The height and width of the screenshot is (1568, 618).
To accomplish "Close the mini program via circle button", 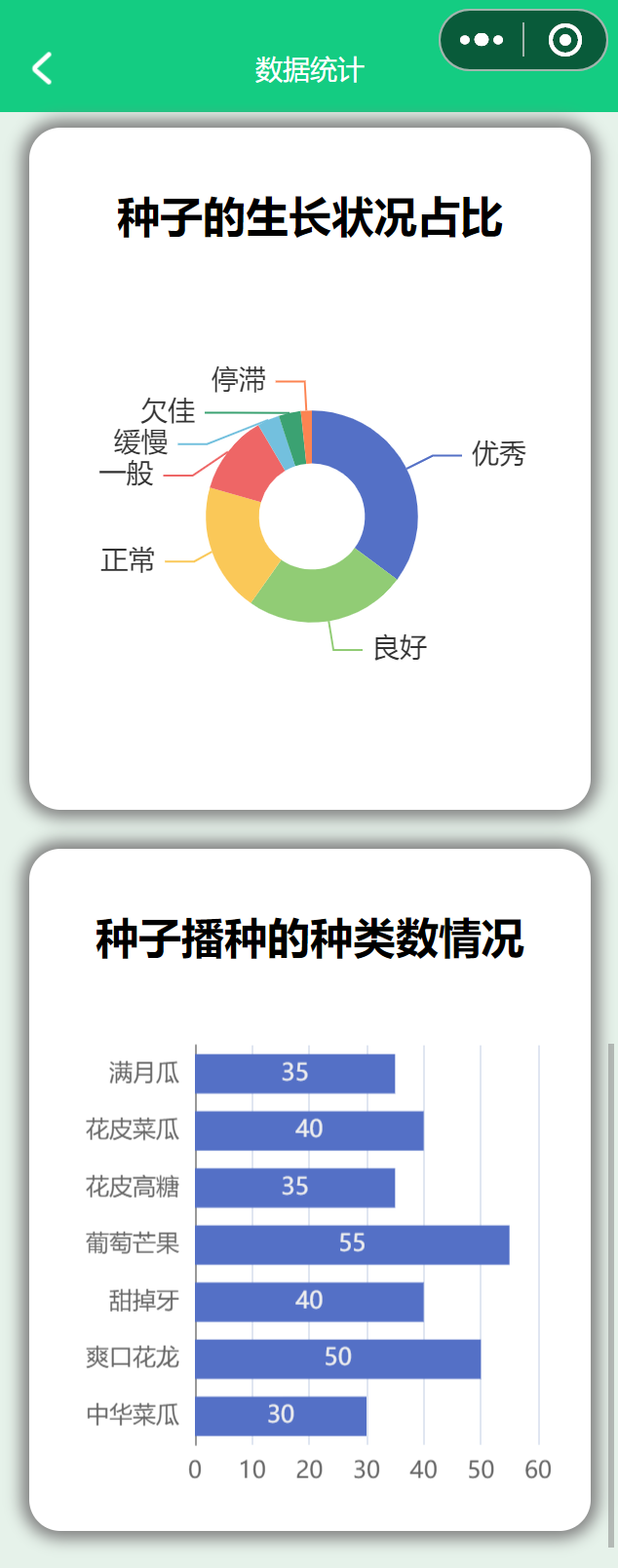I will coord(565,40).
